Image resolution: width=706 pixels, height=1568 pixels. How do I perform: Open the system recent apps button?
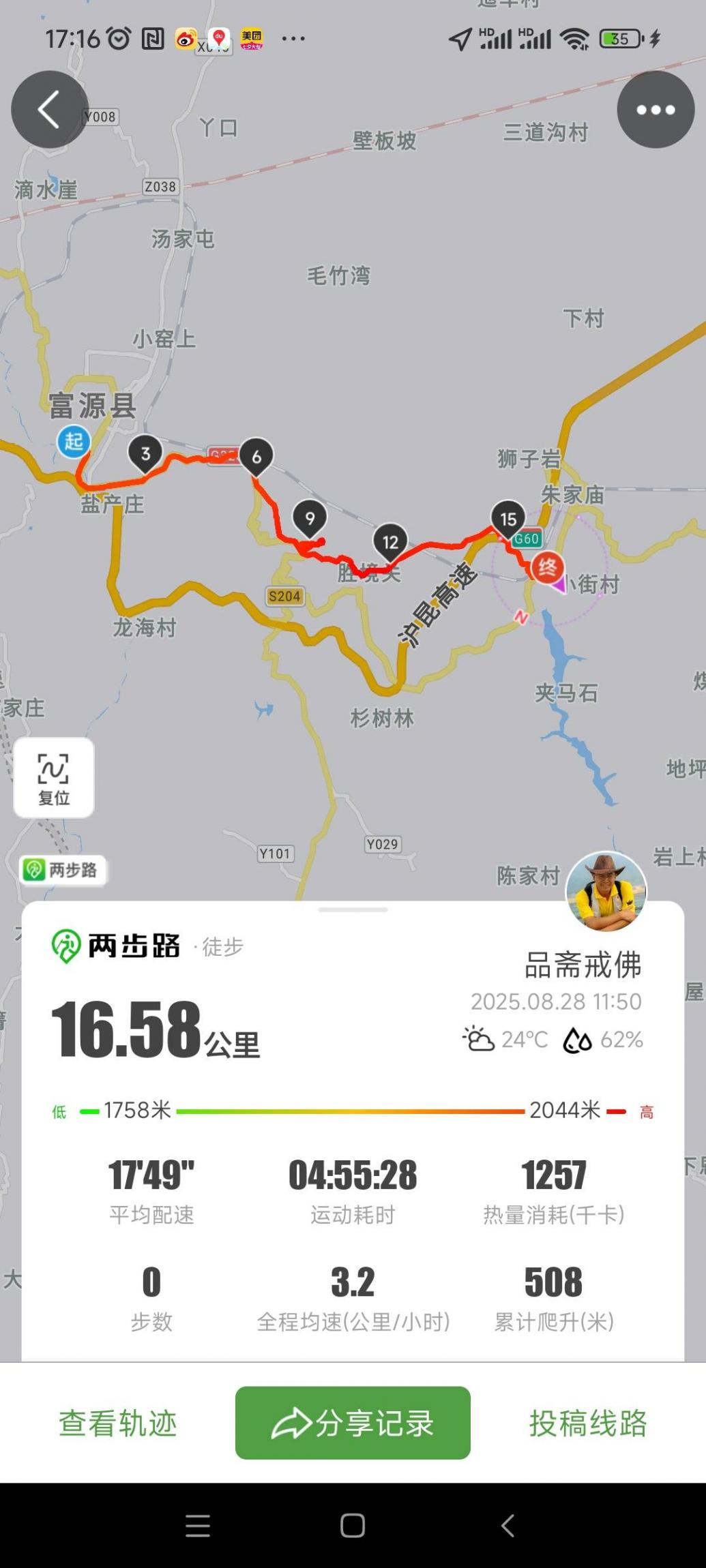(198, 1525)
